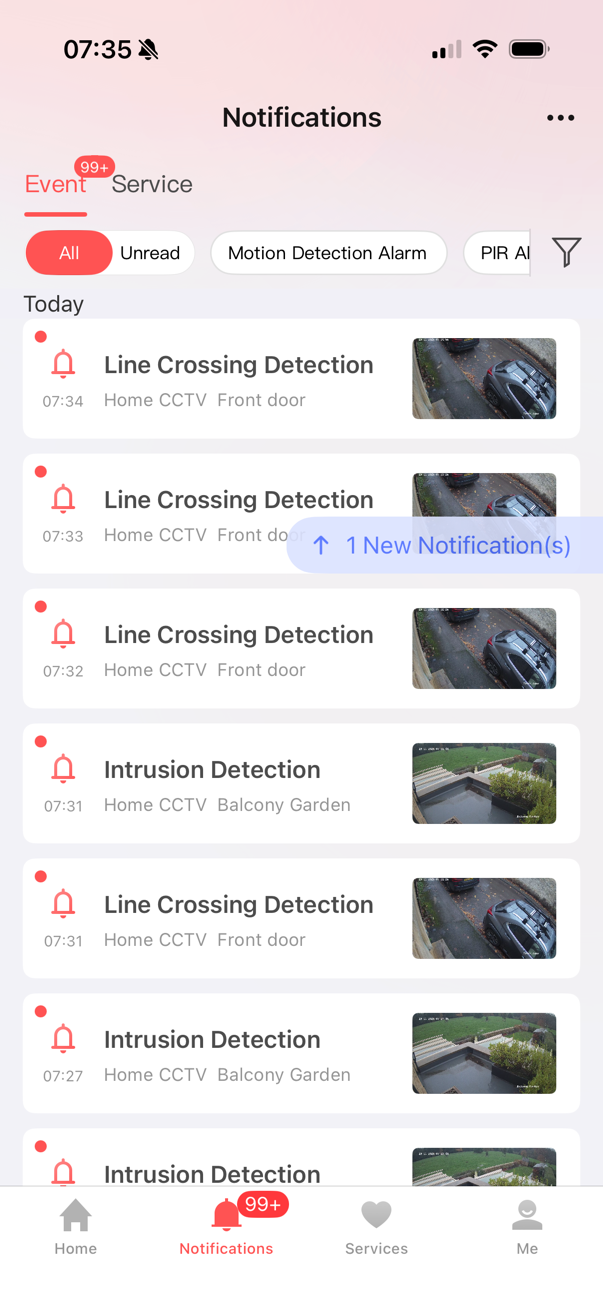The width and height of the screenshot is (603, 1311).
Task: Switch to the Me tab
Action: (x=527, y=1227)
